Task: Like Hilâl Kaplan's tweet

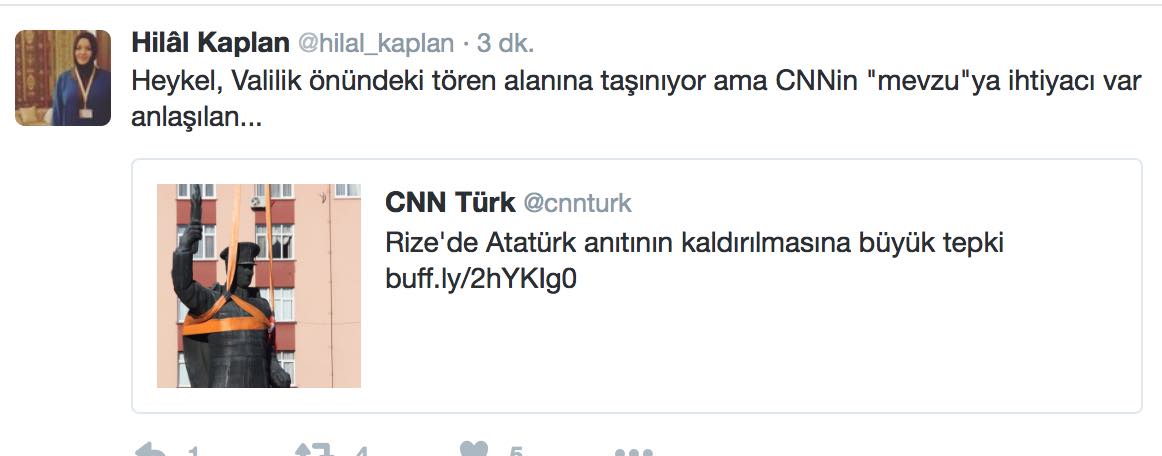Action: [474, 449]
